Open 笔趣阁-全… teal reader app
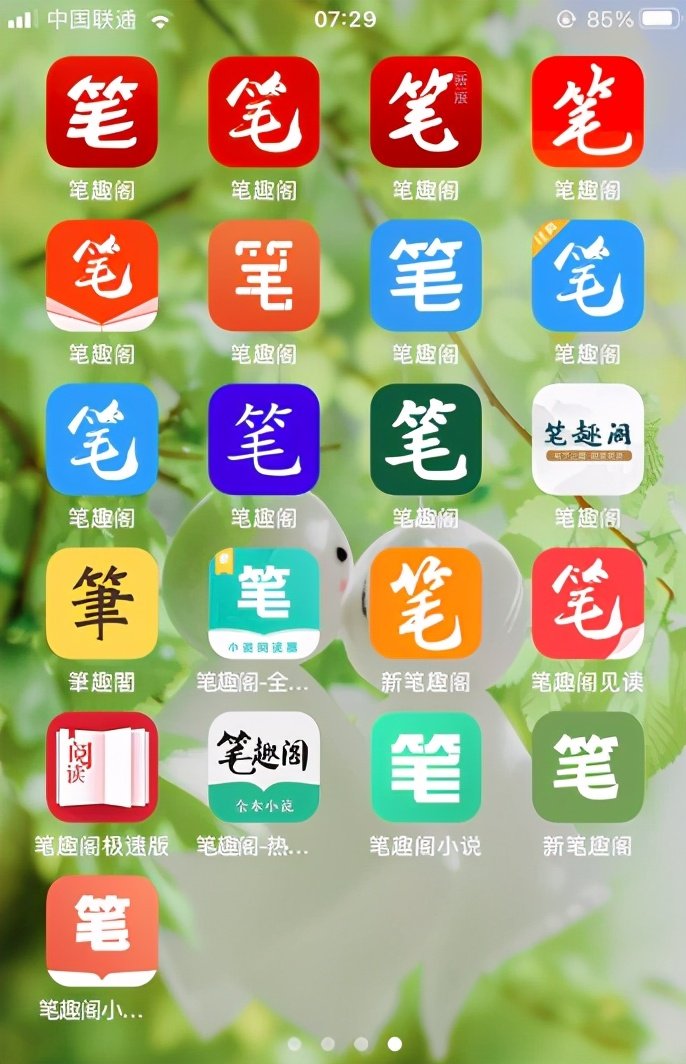 coord(264,603)
